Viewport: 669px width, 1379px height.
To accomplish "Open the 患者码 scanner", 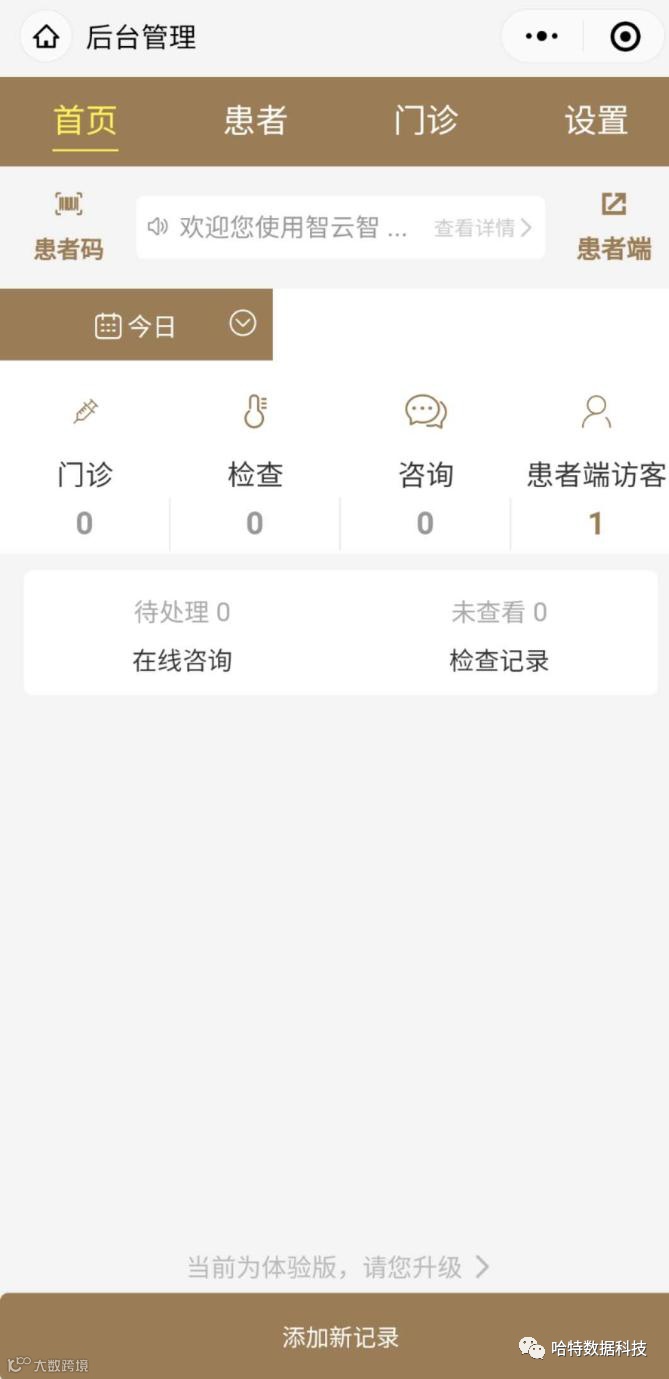I will pos(69,227).
